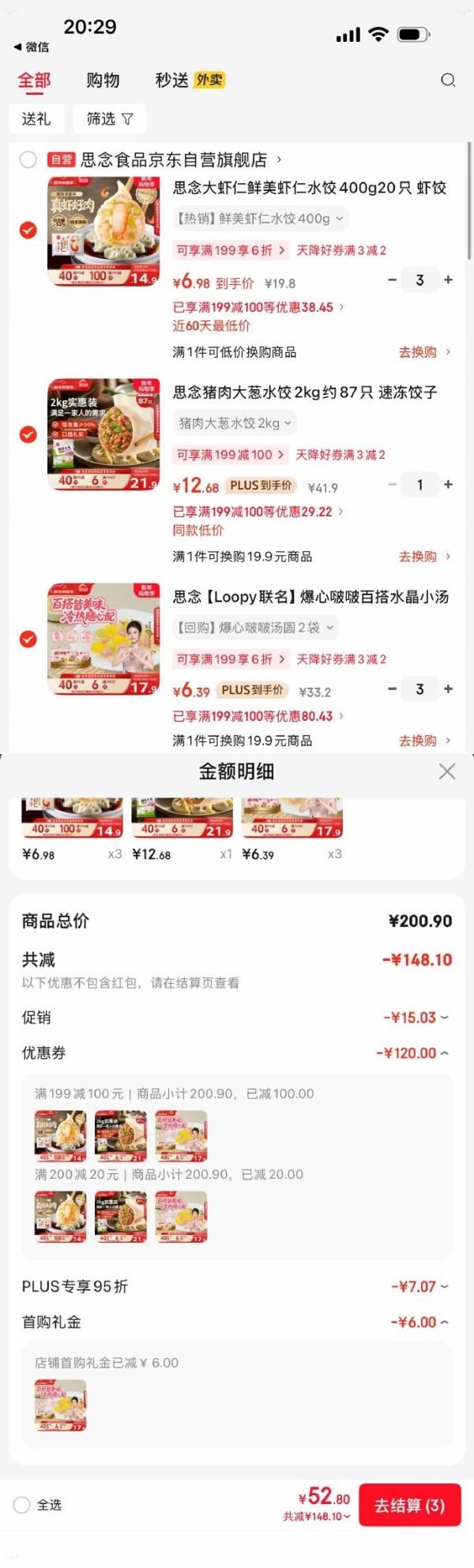Expand the PLUS专享95折 details
Screen dimensions: 474x1568
[419, 1286]
